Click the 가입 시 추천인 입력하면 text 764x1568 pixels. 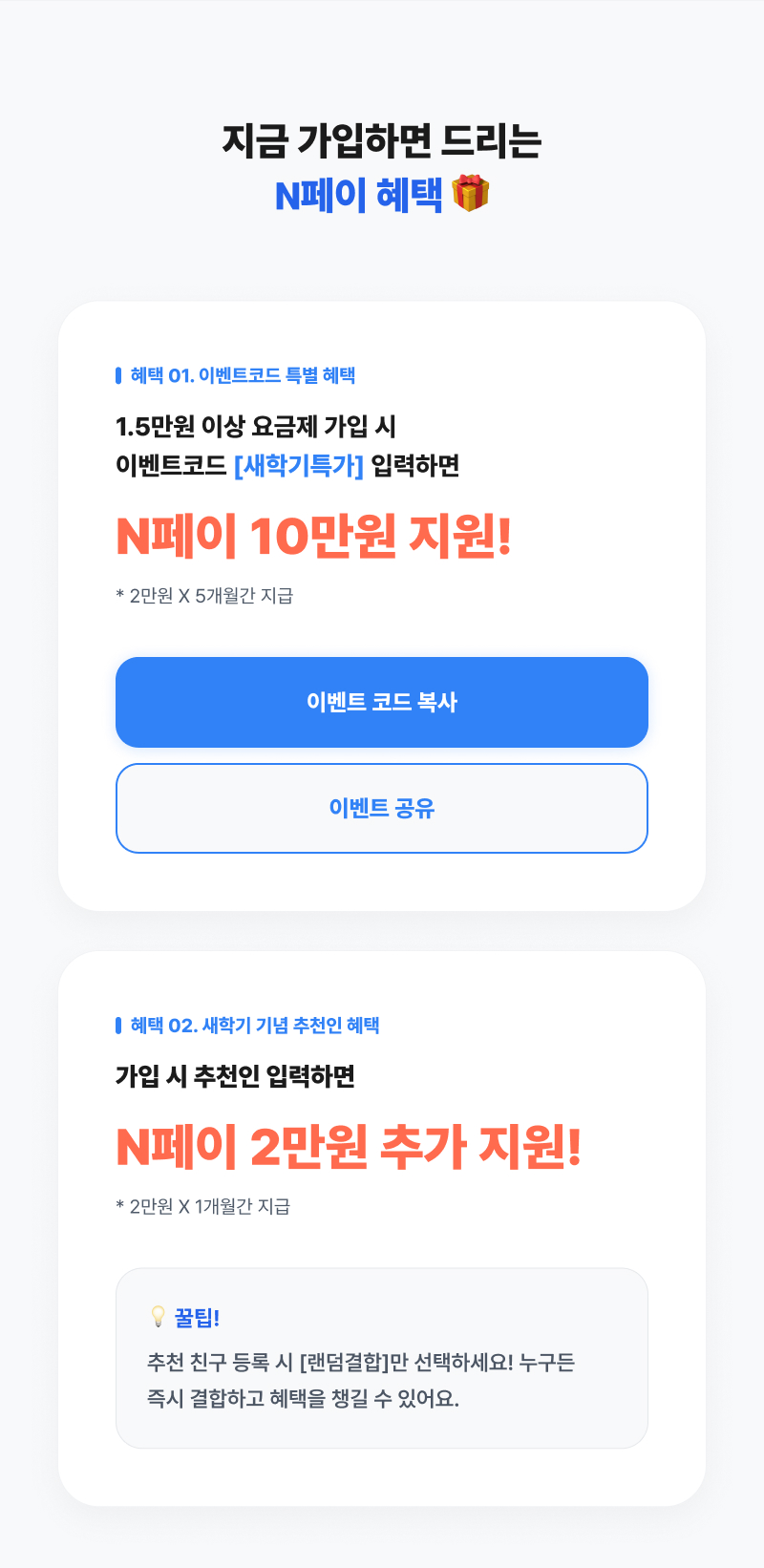point(239,1073)
